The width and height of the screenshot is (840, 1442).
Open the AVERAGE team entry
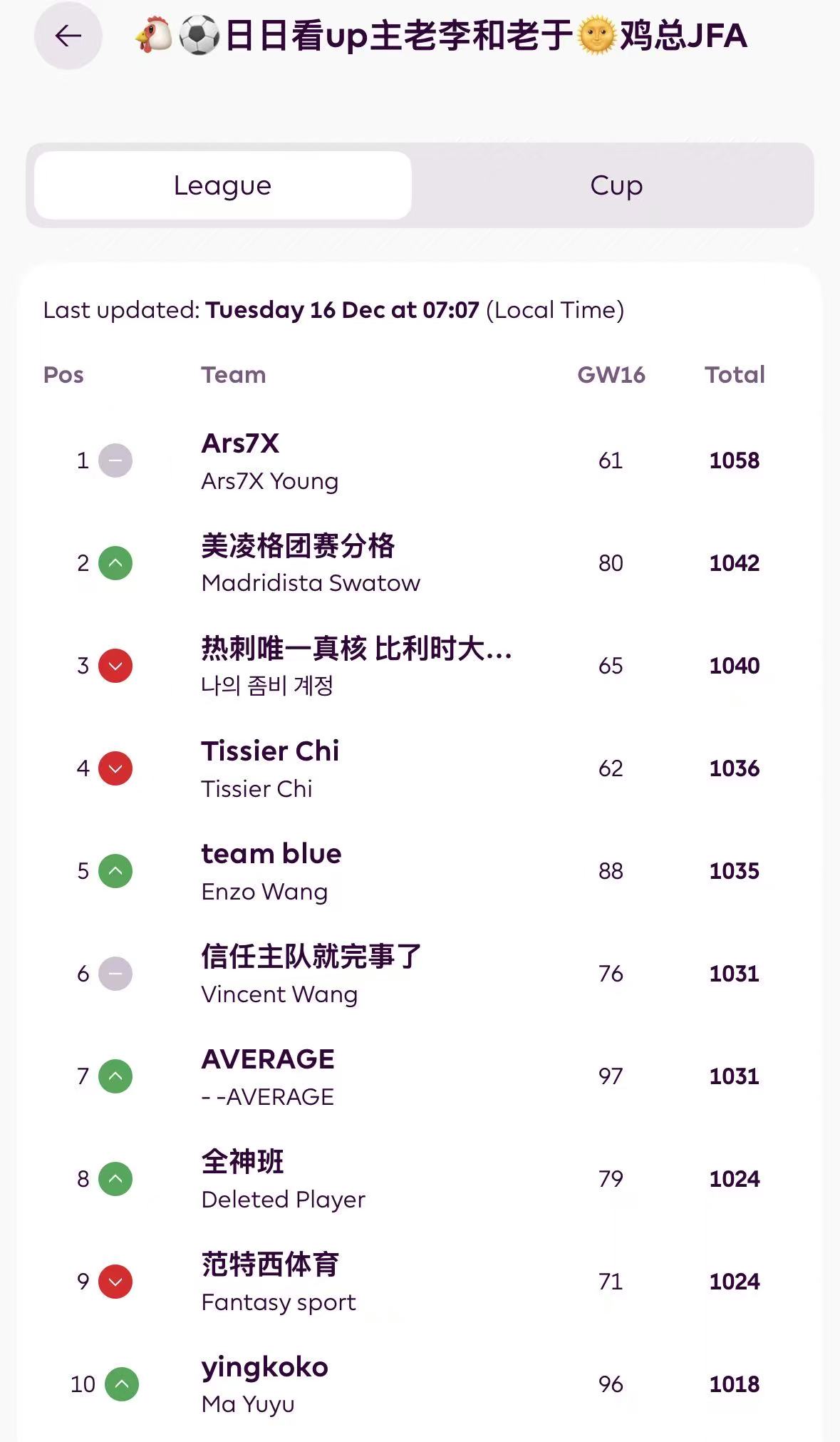(268, 1060)
